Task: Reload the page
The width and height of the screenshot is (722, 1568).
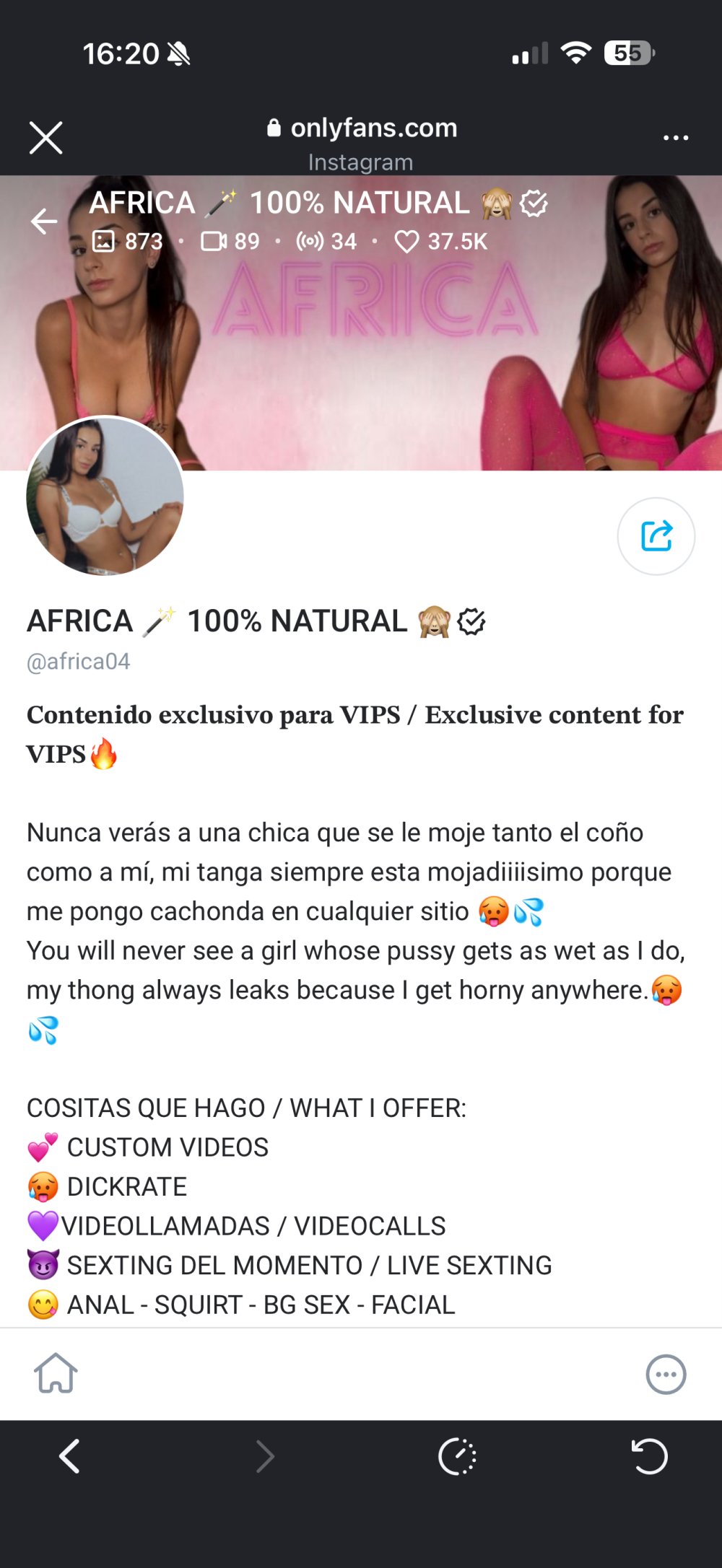Action: pyautogui.click(x=649, y=1456)
